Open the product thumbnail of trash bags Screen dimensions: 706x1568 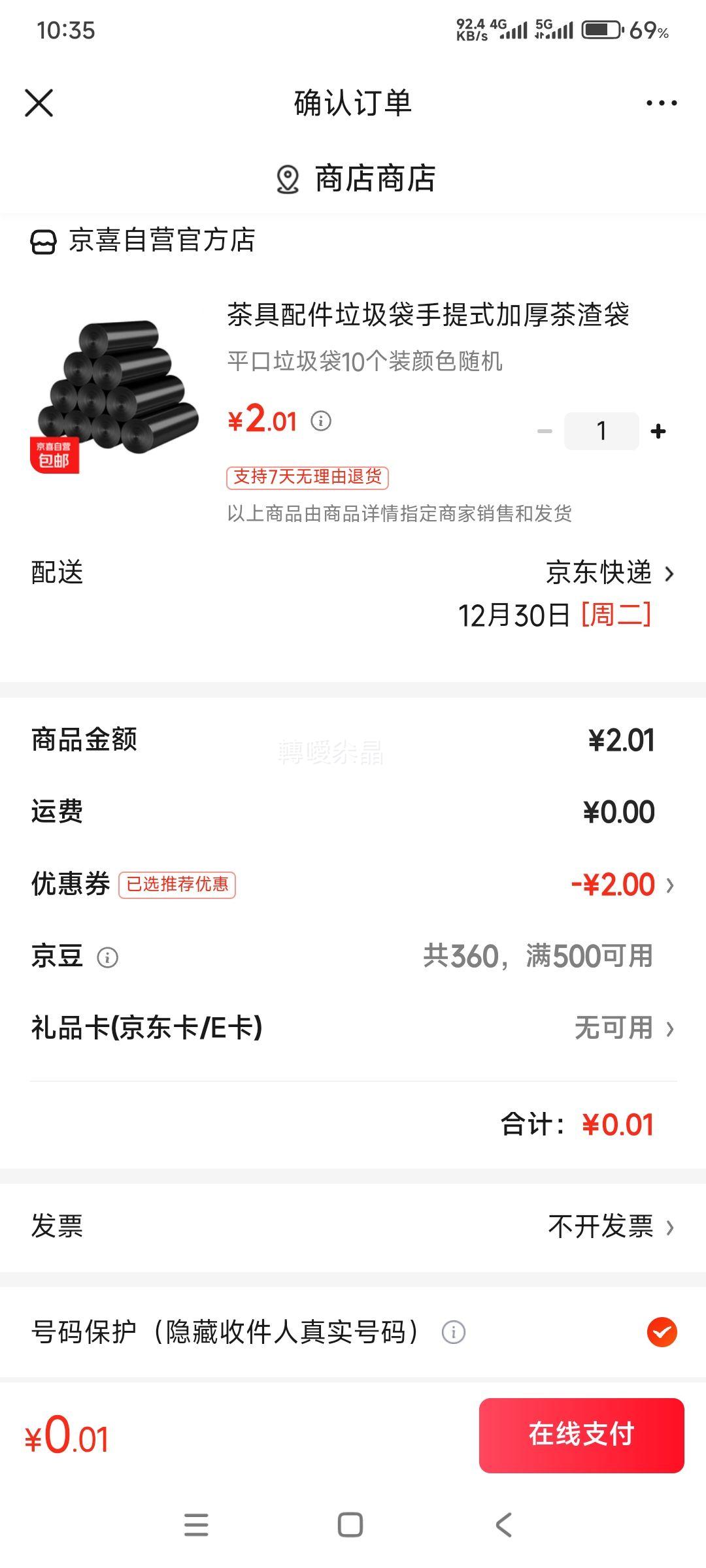tap(118, 392)
